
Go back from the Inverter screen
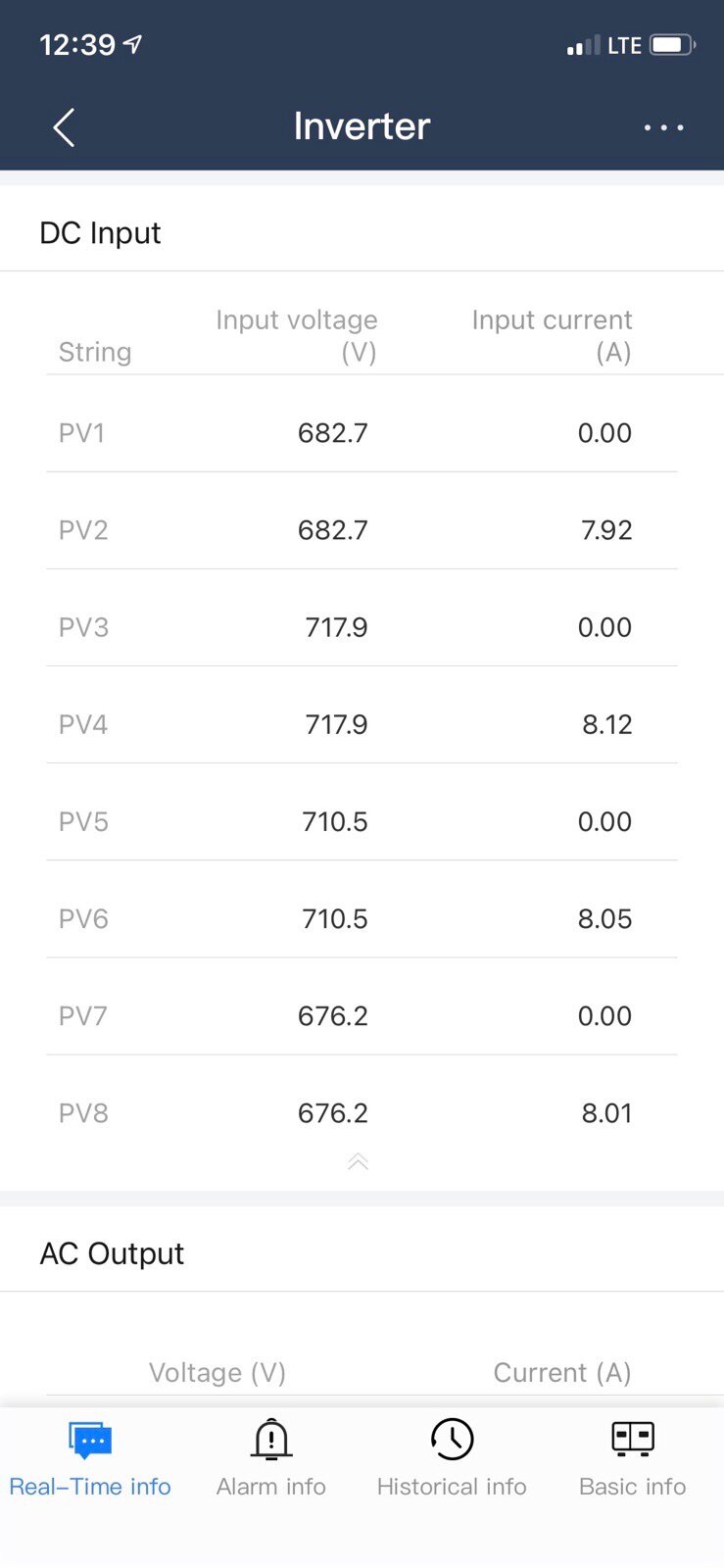click(x=64, y=127)
